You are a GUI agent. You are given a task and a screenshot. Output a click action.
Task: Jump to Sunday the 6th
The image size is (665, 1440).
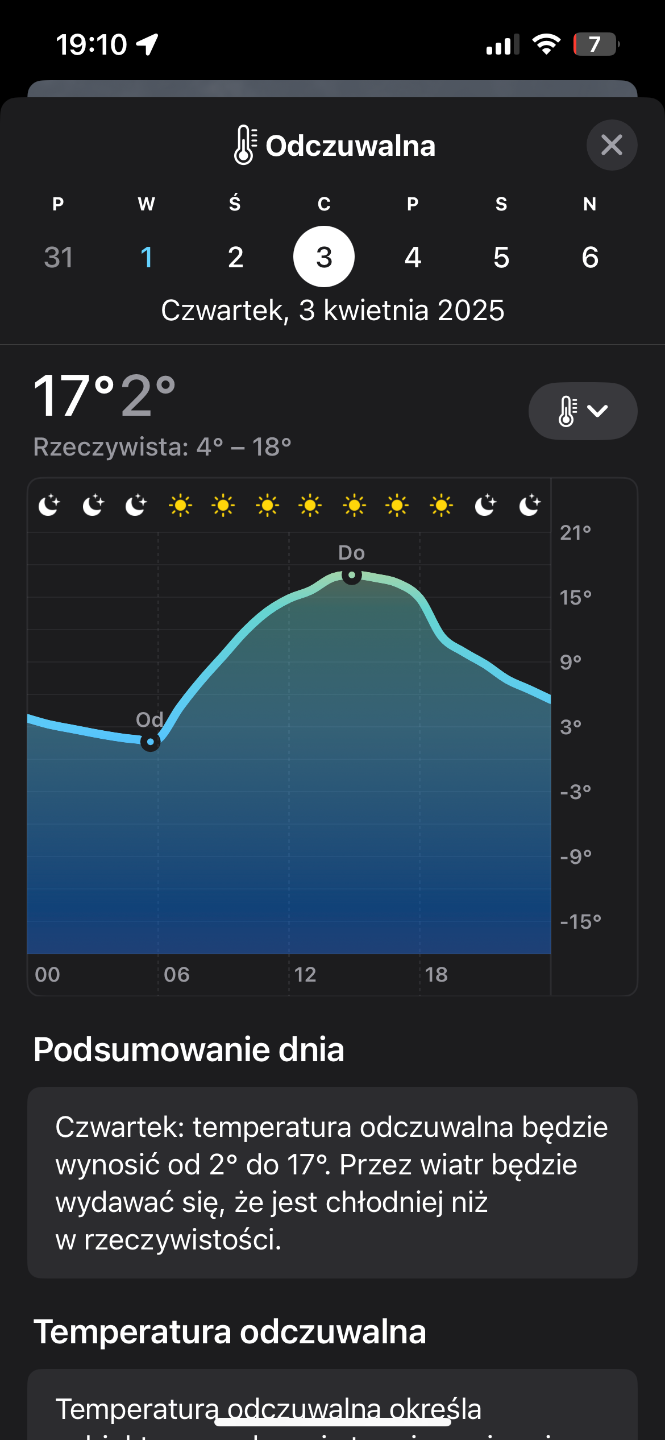(590, 257)
